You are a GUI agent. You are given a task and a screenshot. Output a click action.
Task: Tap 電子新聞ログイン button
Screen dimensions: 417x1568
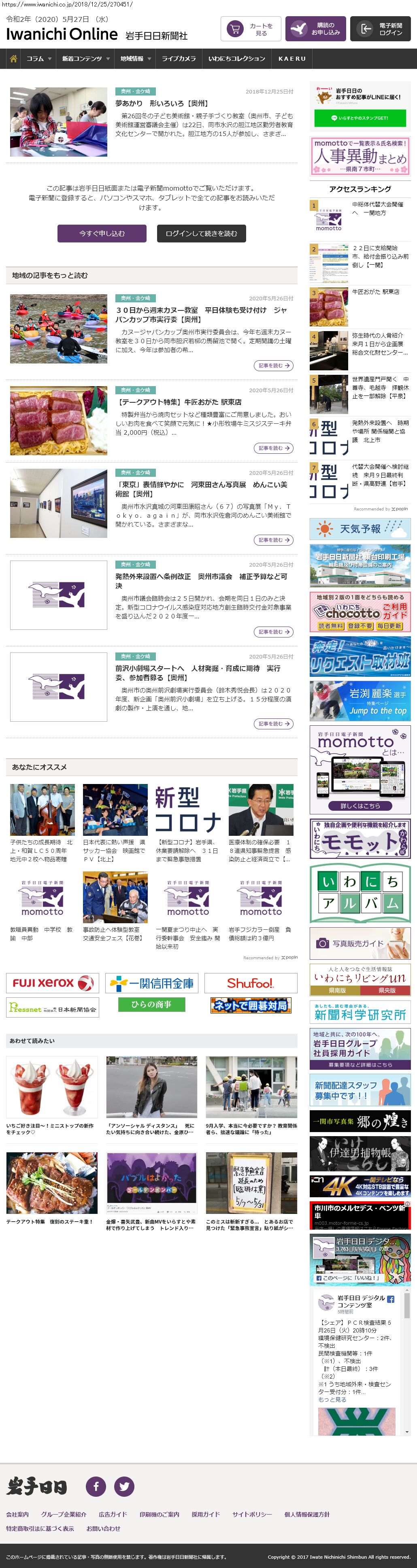pos(380,29)
